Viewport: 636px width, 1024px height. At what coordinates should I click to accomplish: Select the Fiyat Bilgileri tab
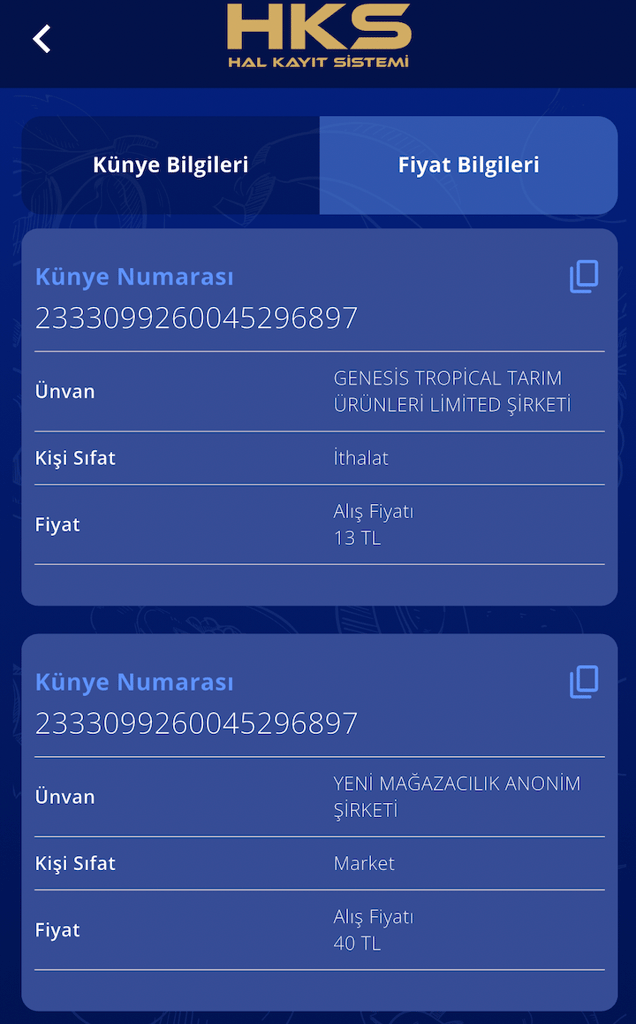(468, 165)
